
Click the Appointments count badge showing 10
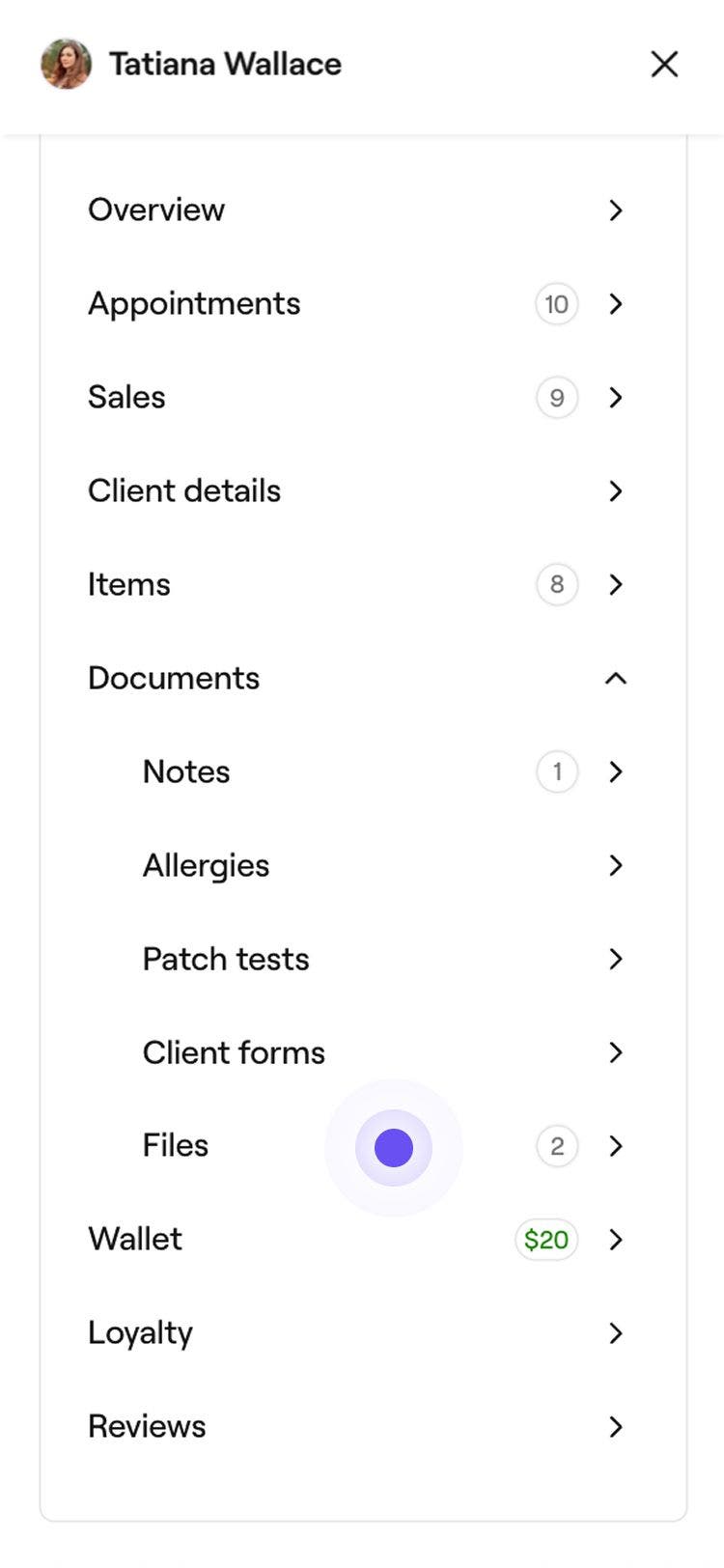click(x=556, y=304)
